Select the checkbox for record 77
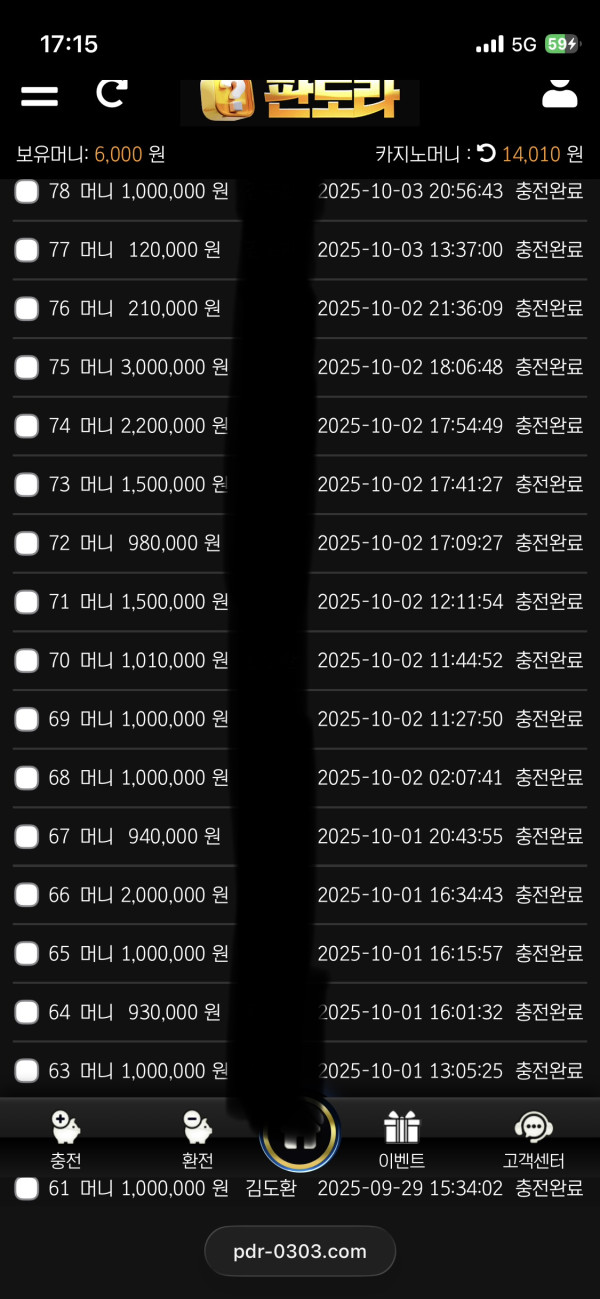The width and height of the screenshot is (600, 1299). tap(27, 250)
